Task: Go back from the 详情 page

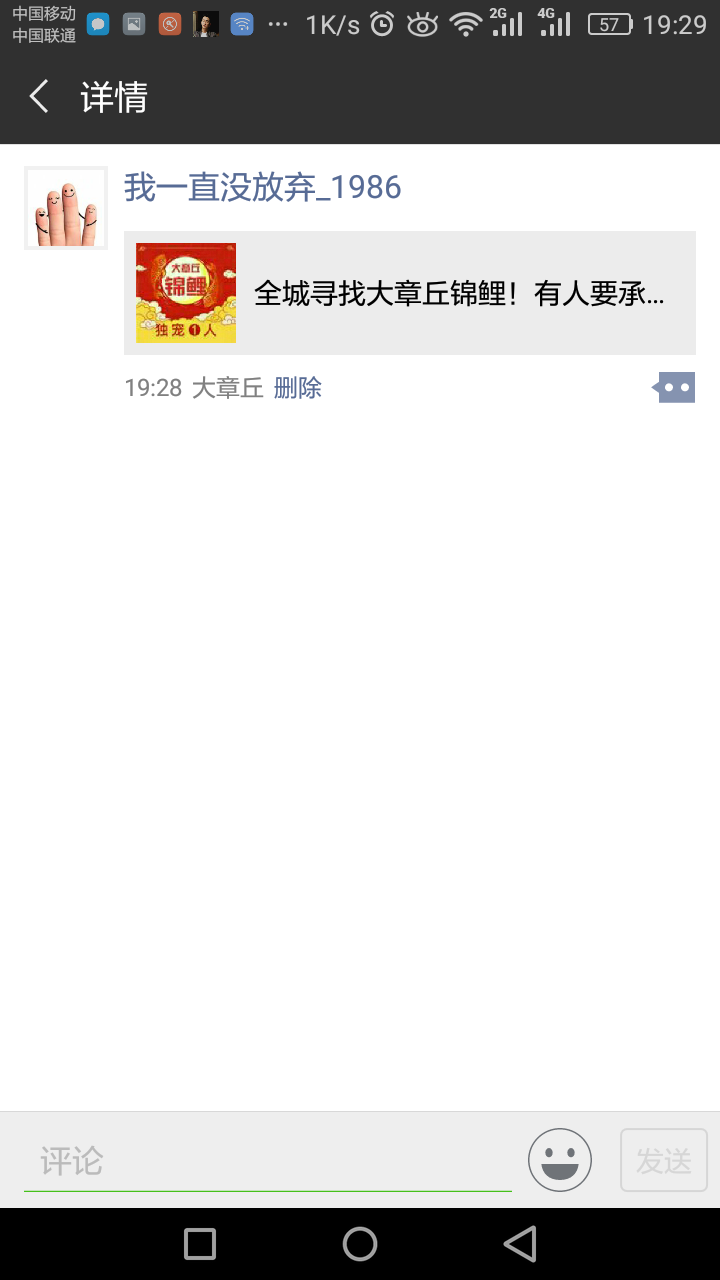Action: (40, 97)
